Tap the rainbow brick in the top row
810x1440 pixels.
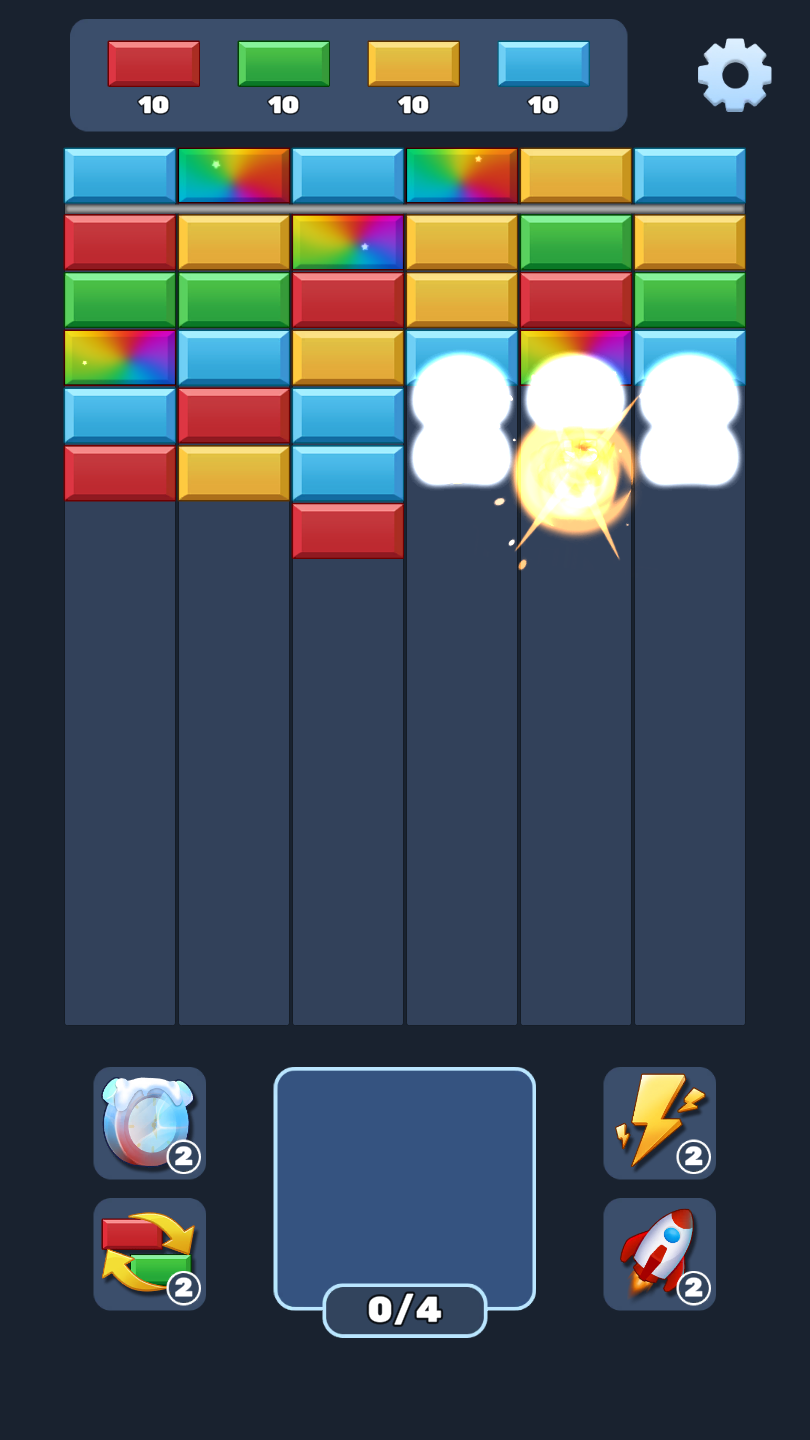(233, 172)
